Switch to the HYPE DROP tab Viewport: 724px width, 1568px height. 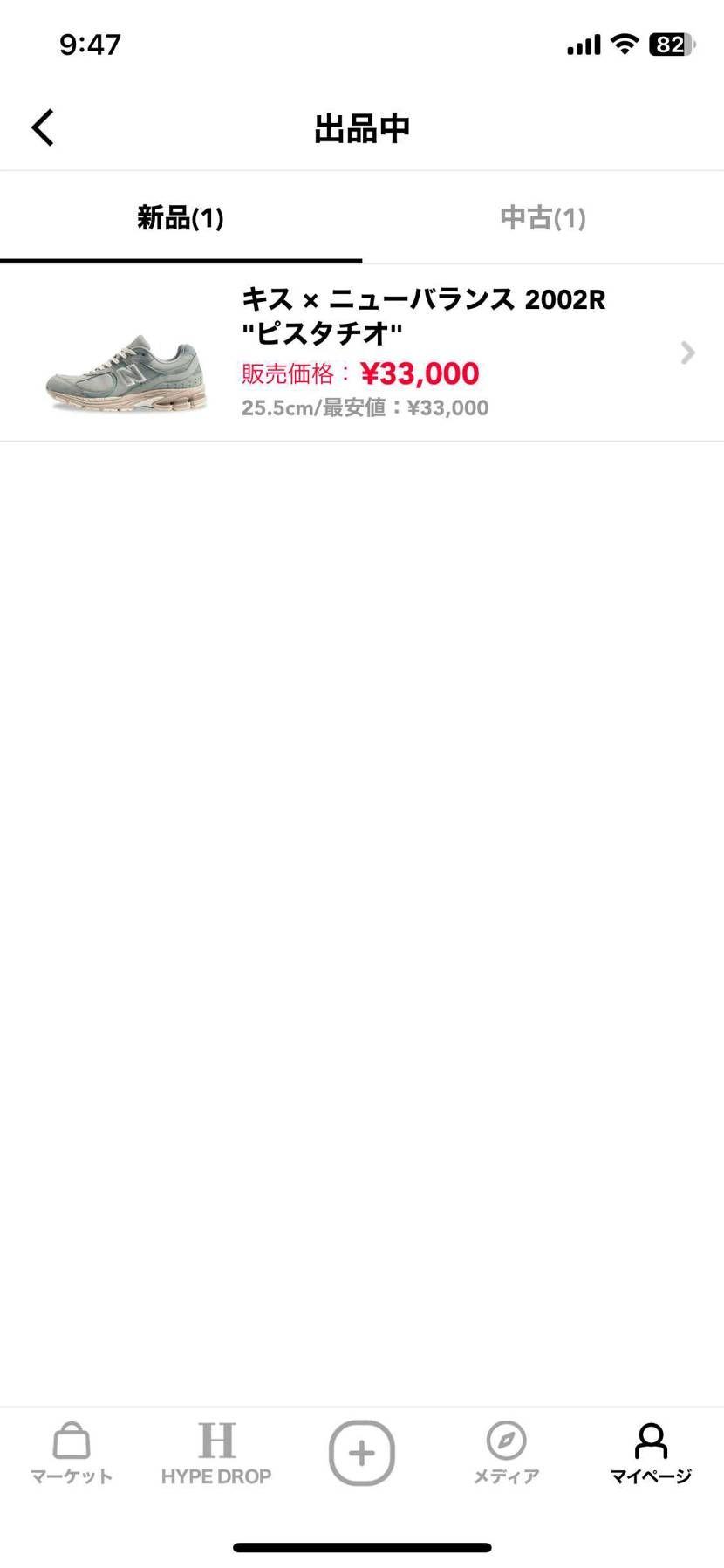pos(216,1453)
